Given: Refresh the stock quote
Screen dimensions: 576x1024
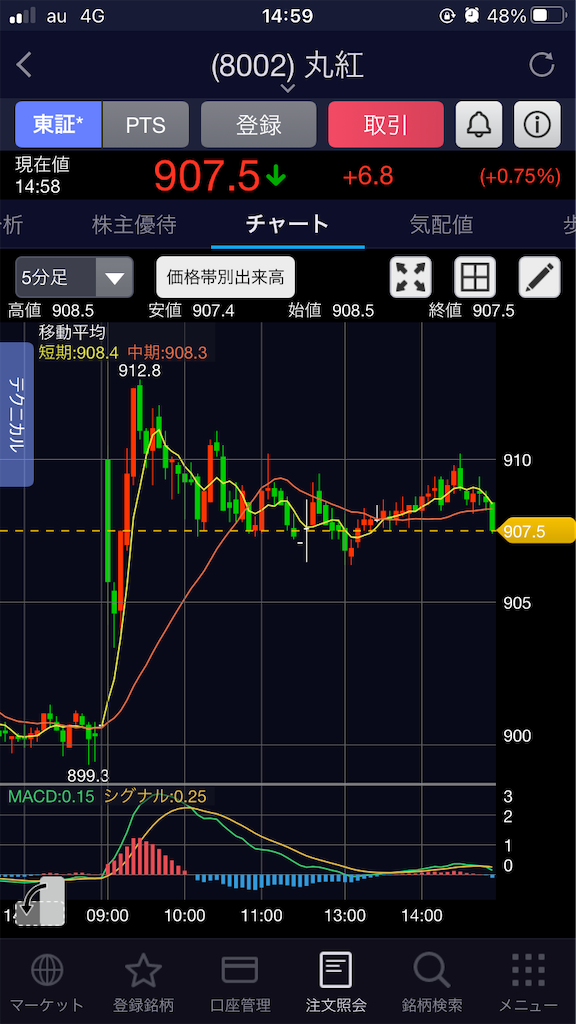Looking at the screenshot, I should tap(541, 65).
